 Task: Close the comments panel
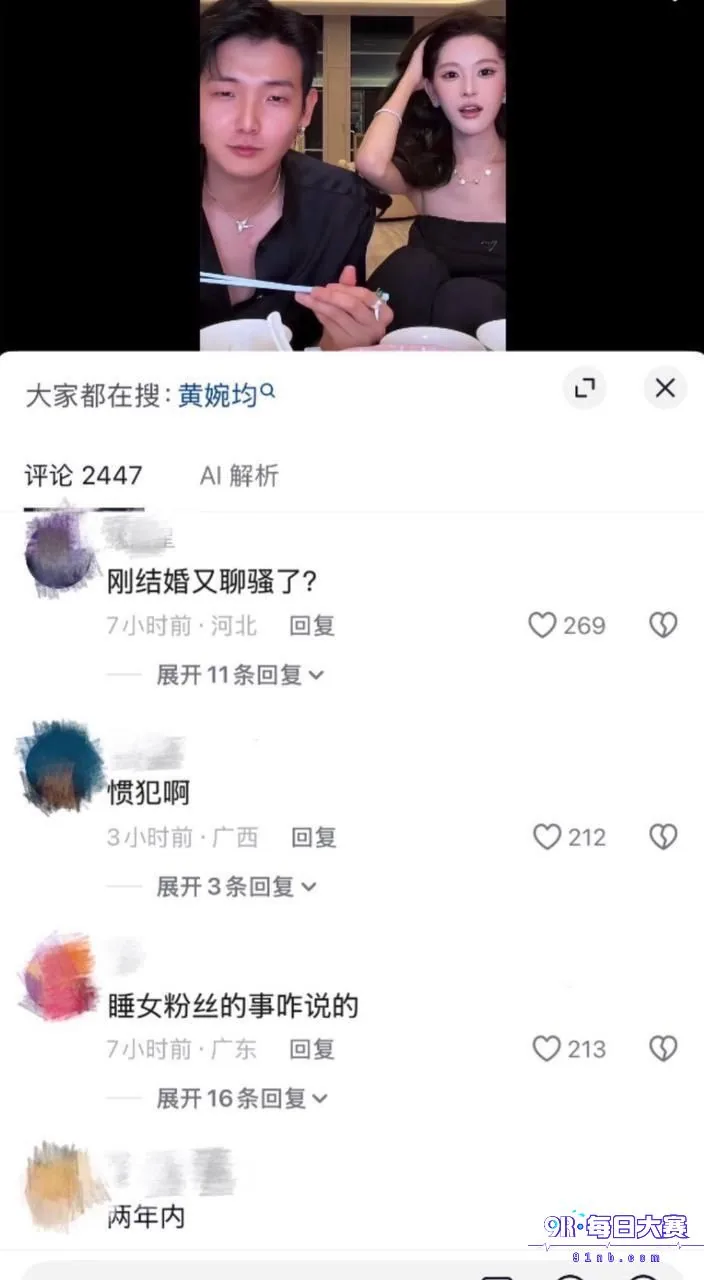[665, 388]
